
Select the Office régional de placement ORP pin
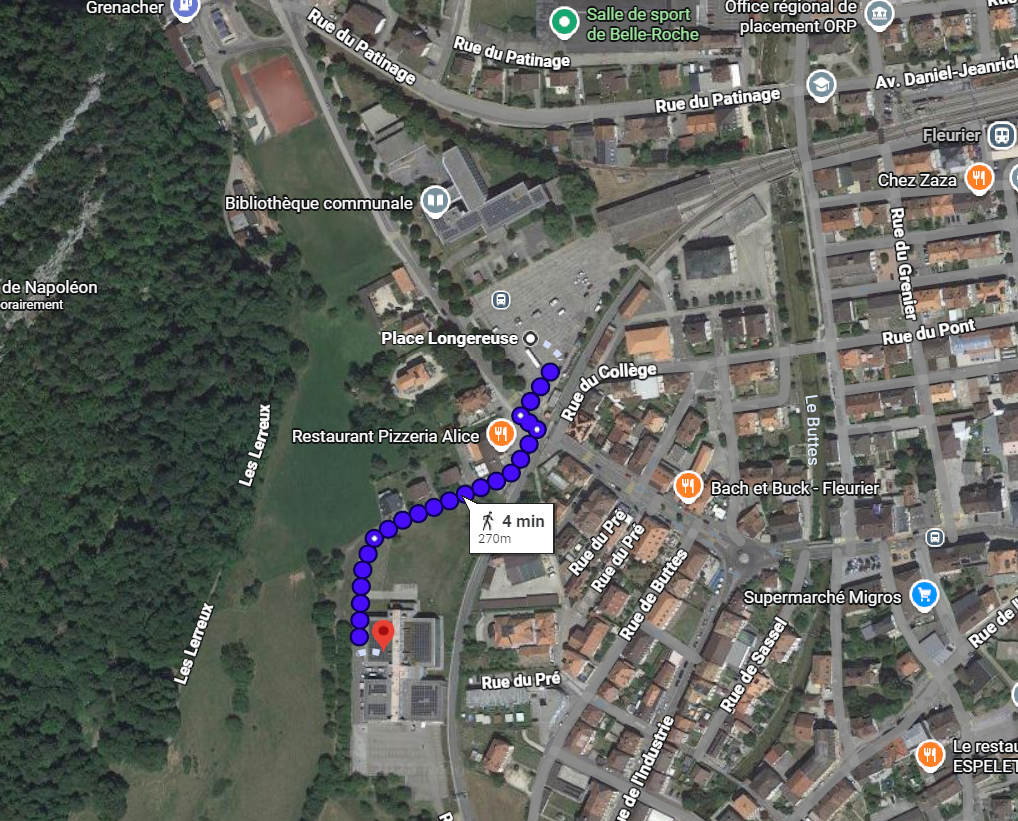point(879,15)
